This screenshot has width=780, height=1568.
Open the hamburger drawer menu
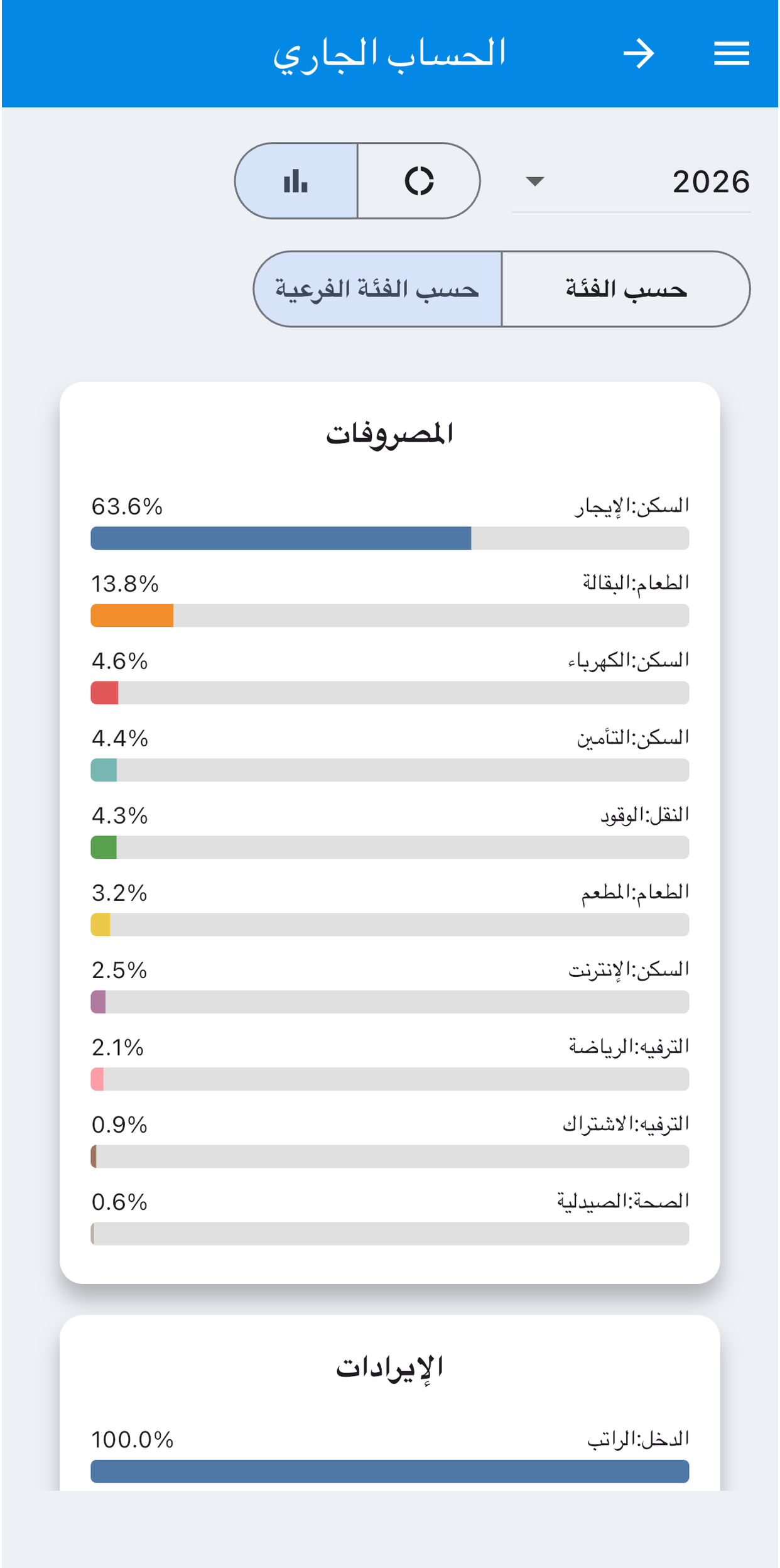click(732, 53)
